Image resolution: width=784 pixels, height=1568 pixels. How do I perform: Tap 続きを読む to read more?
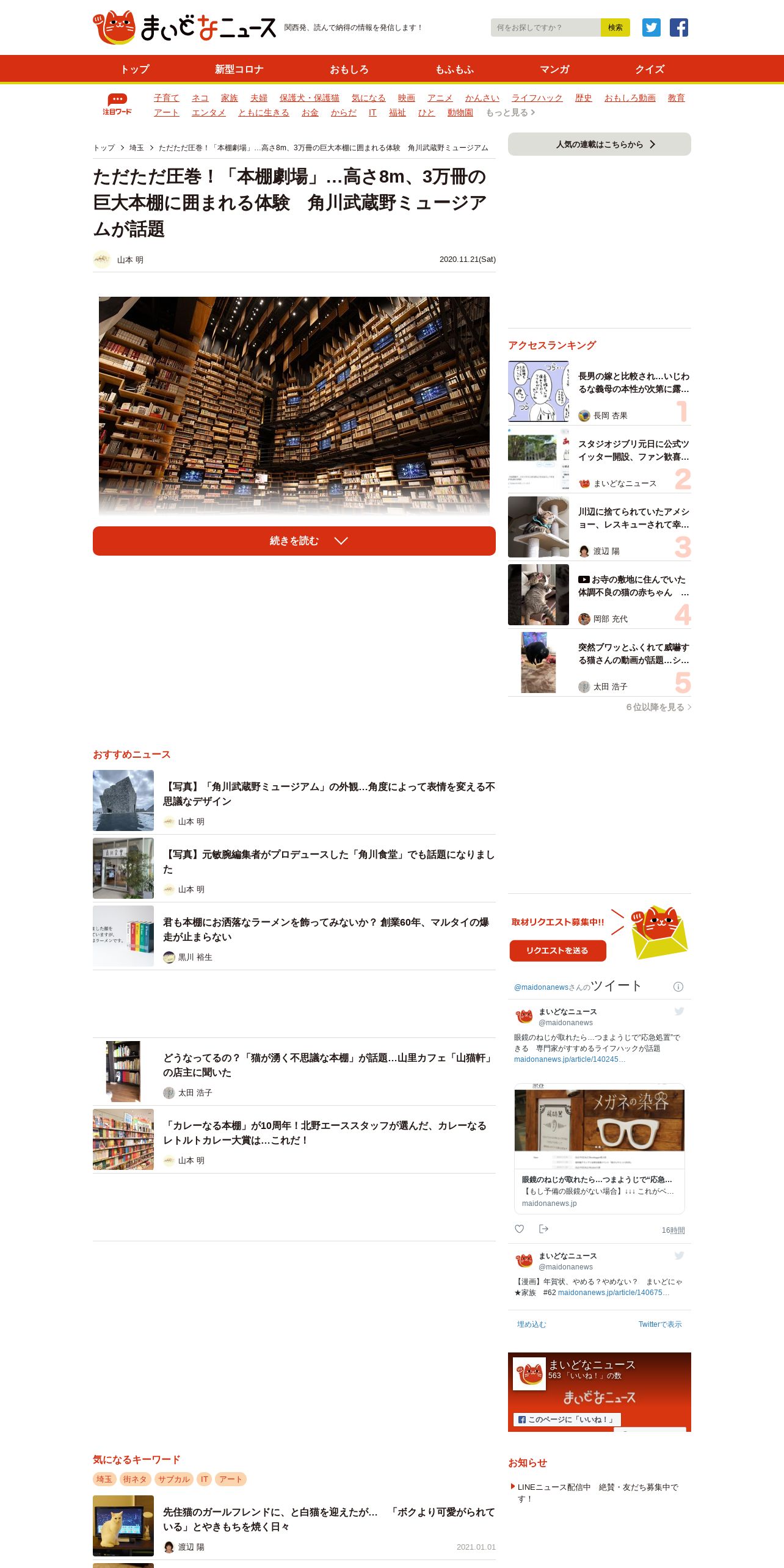click(x=294, y=541)
